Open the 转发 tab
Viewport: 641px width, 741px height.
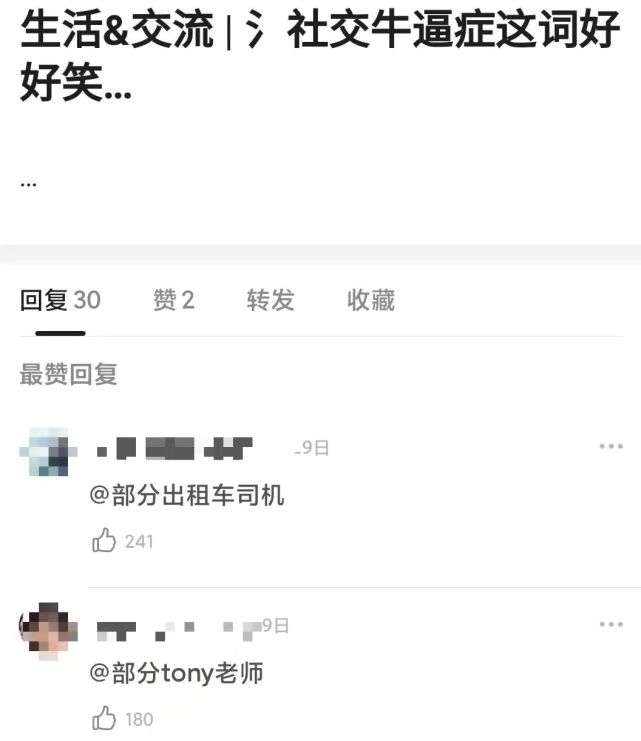click(x=270, y=300)
